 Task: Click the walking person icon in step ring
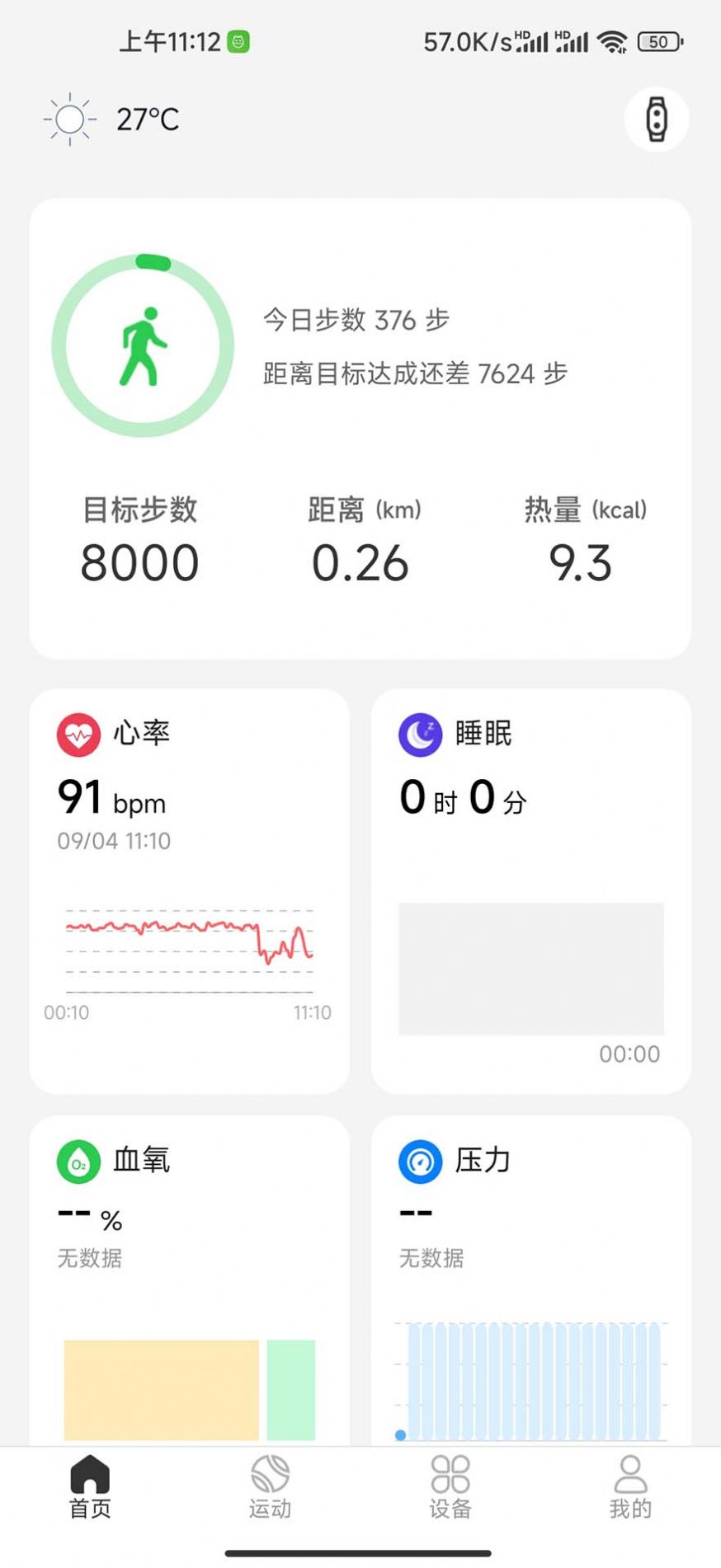(x=144, y=346)
